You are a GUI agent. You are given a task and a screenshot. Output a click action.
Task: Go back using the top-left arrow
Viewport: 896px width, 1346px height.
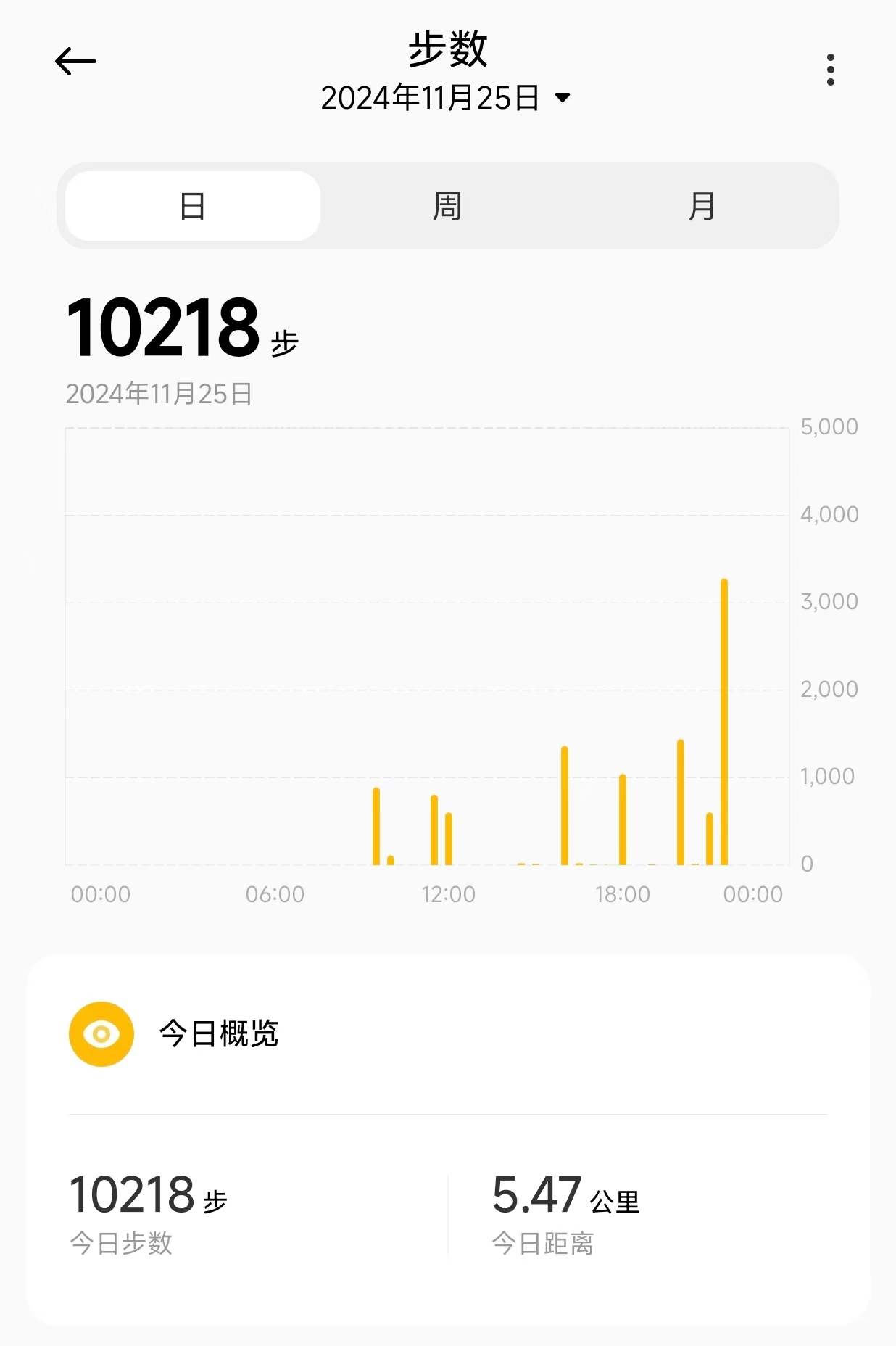(75, 62)
